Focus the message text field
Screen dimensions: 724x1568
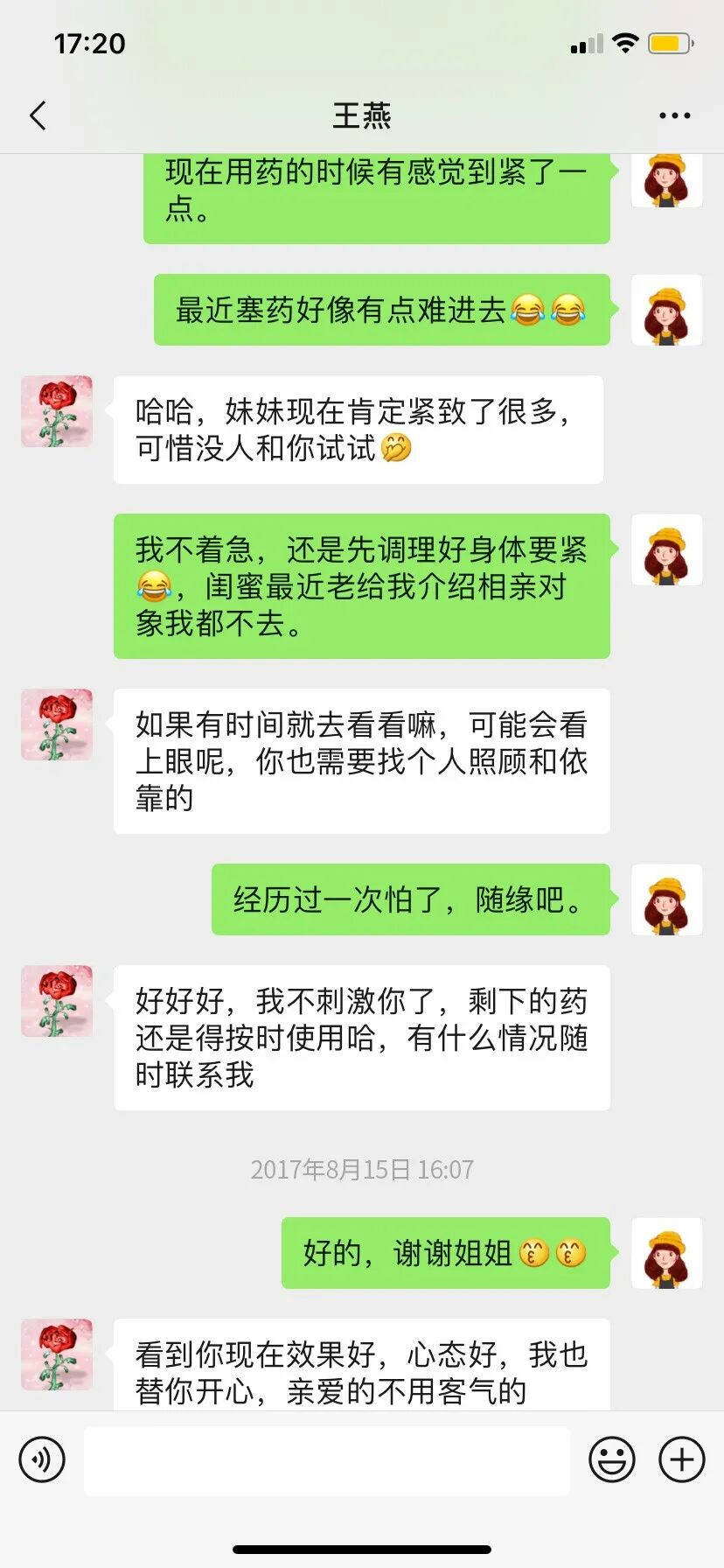point(327,1459)
